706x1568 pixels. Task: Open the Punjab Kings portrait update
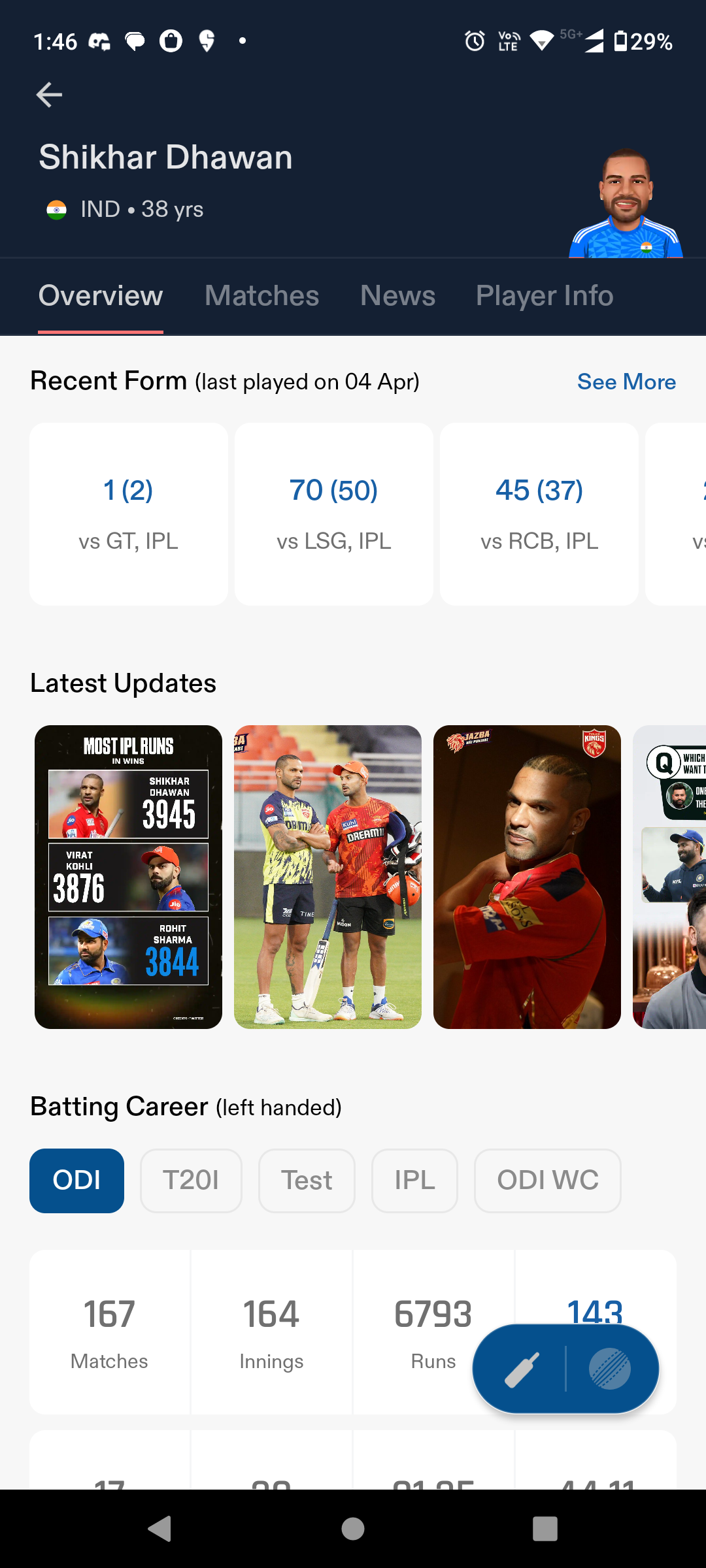pyautogui.click(x=527, y=877)
